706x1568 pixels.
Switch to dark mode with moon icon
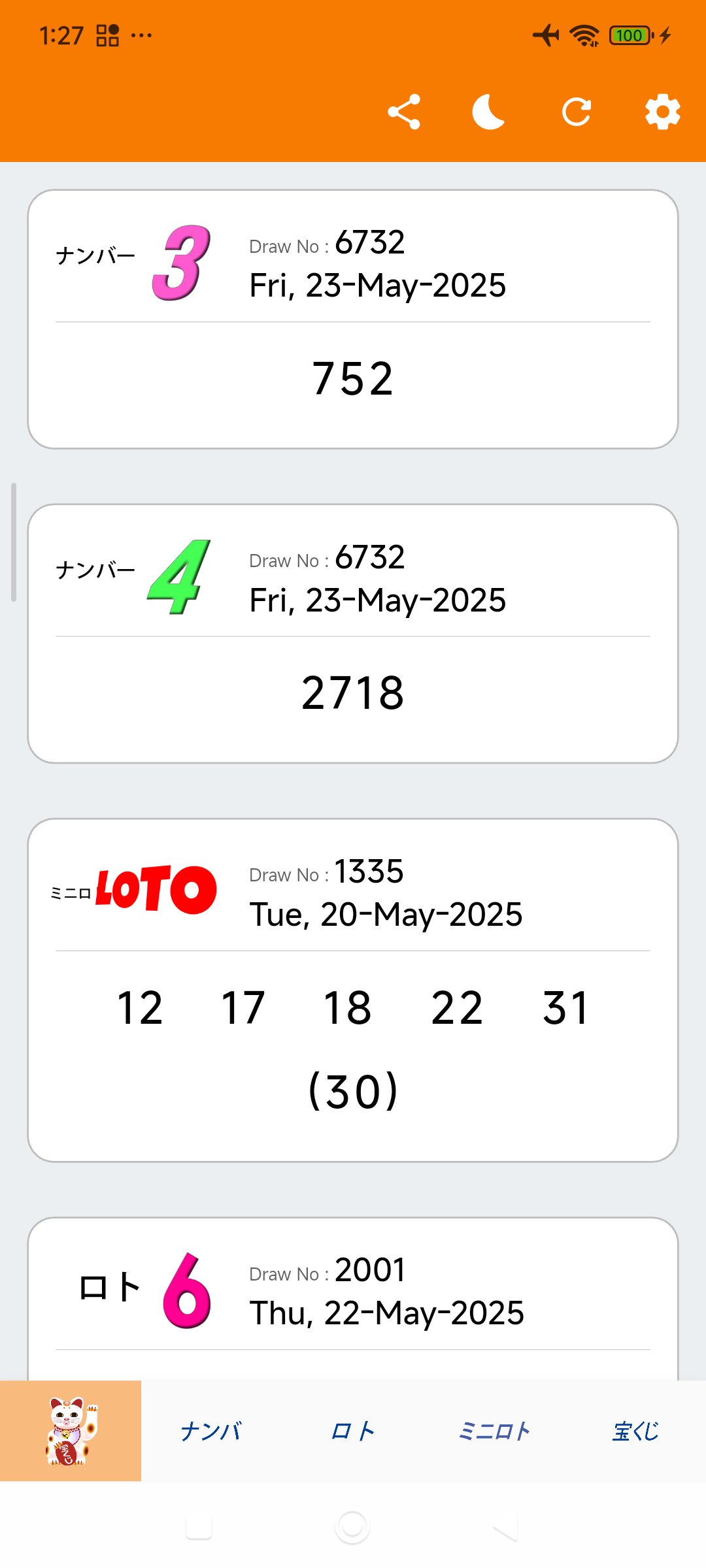click(489, 112)
